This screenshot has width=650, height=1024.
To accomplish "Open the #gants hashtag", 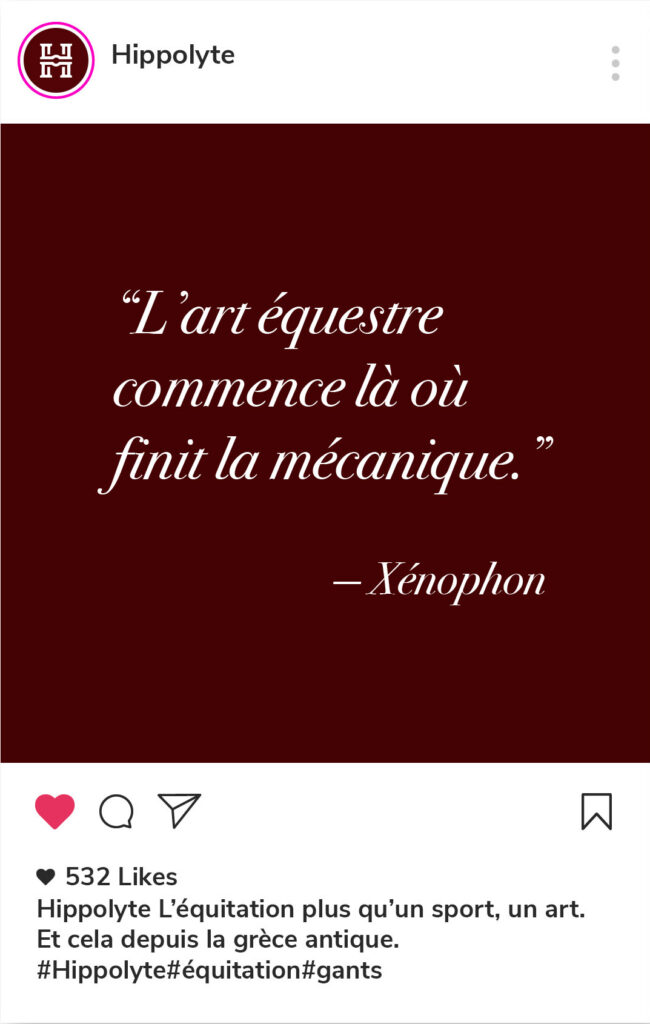I will pos(341,970).
